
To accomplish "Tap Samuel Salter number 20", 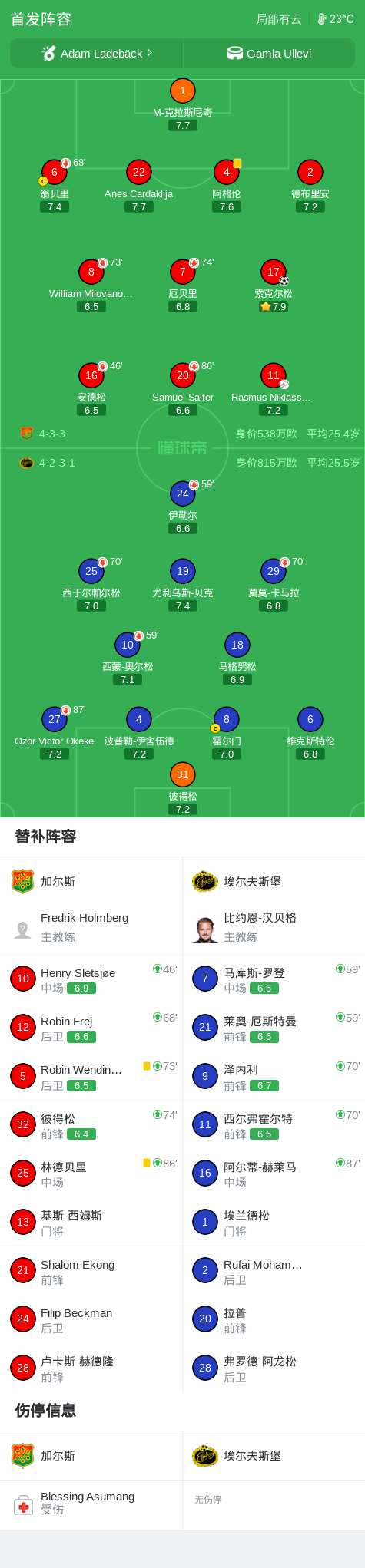I will (182, 389).
